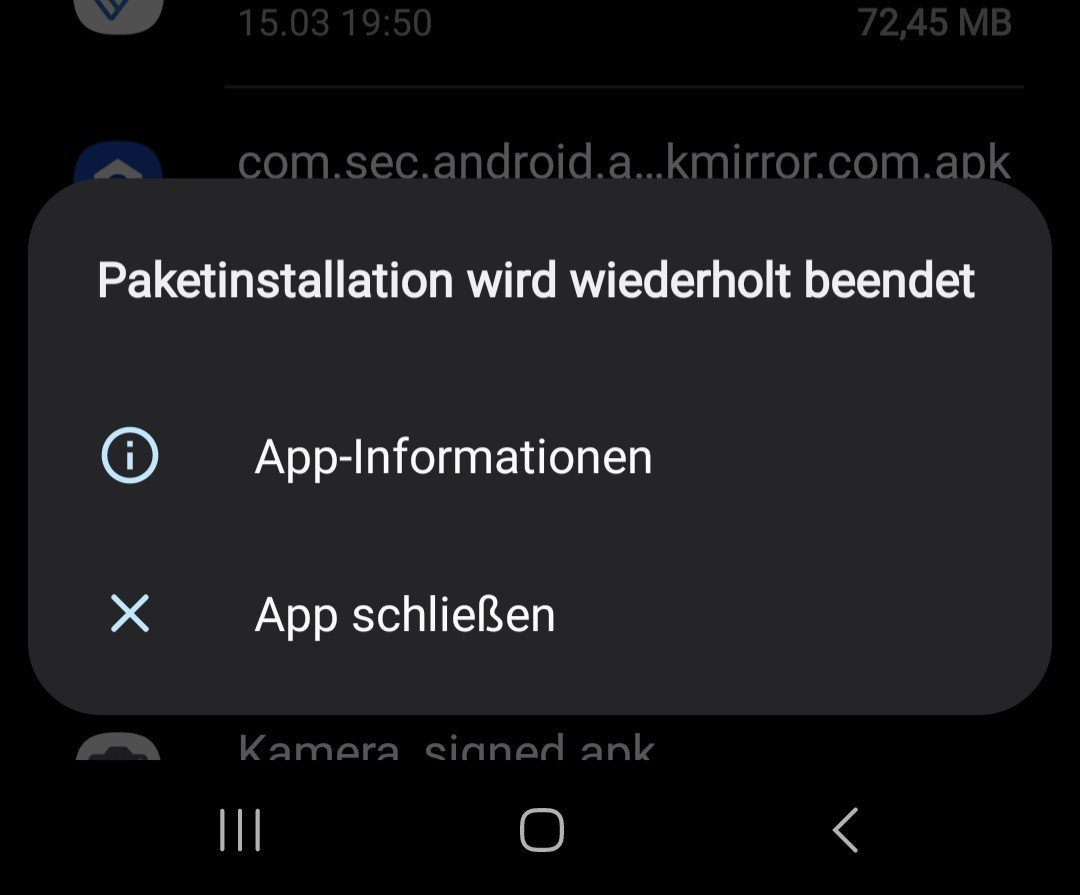Go back with the navigation bar arrow
The image size is (1080, 895).
[845, 831]
